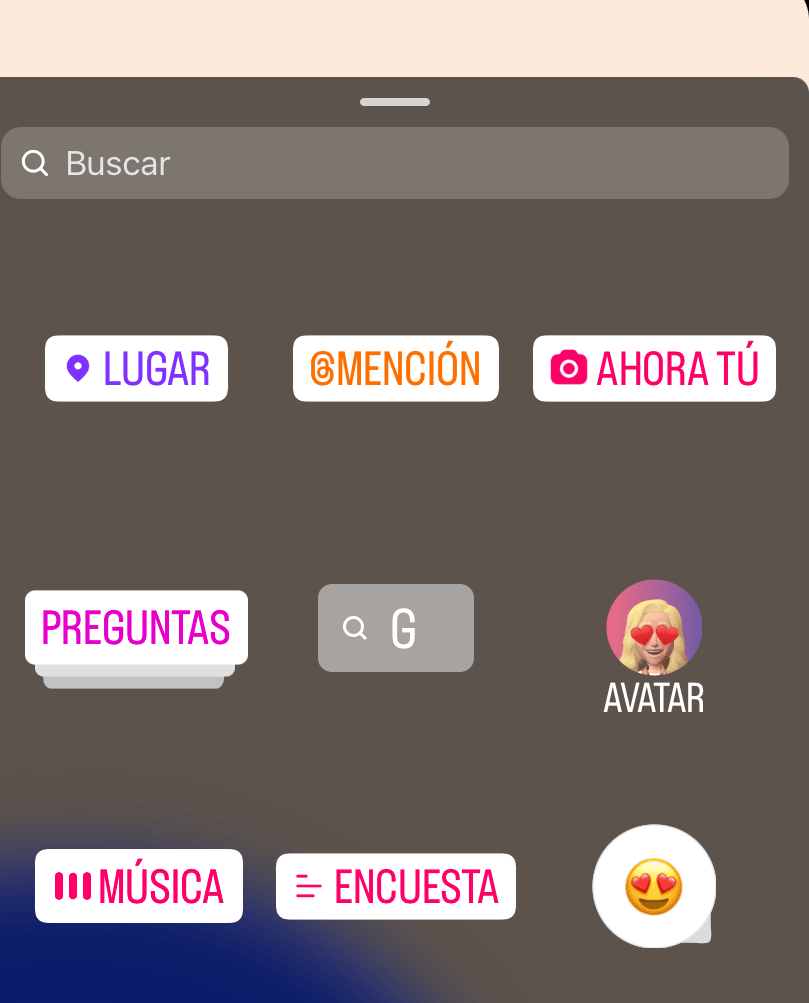
Task: Tap the heart-eyes emoji sticker
Action: (x=653, y=885)
